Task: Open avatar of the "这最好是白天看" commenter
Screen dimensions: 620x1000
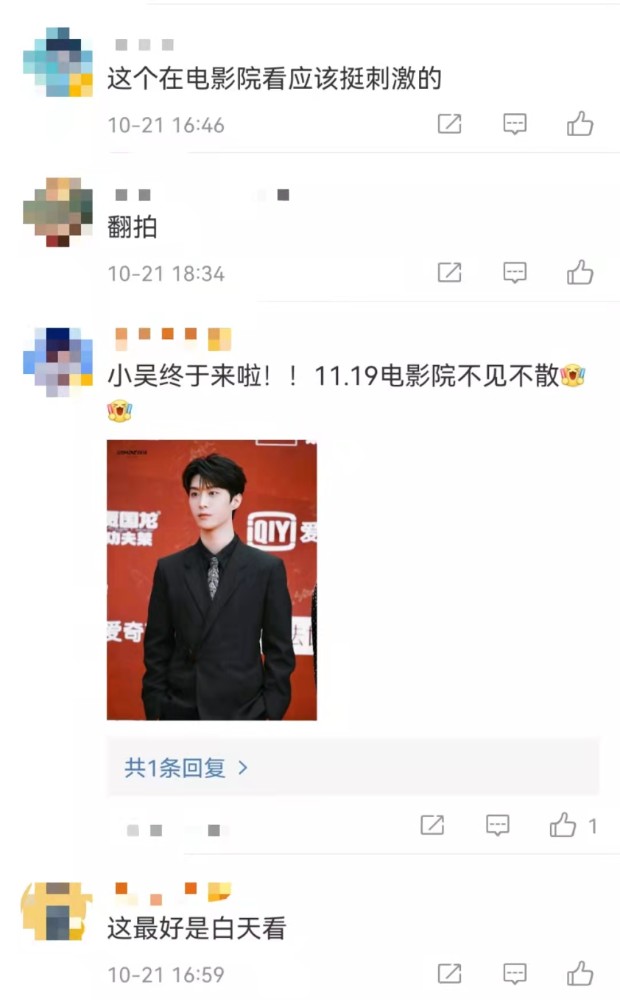Action: click(57, 910)
